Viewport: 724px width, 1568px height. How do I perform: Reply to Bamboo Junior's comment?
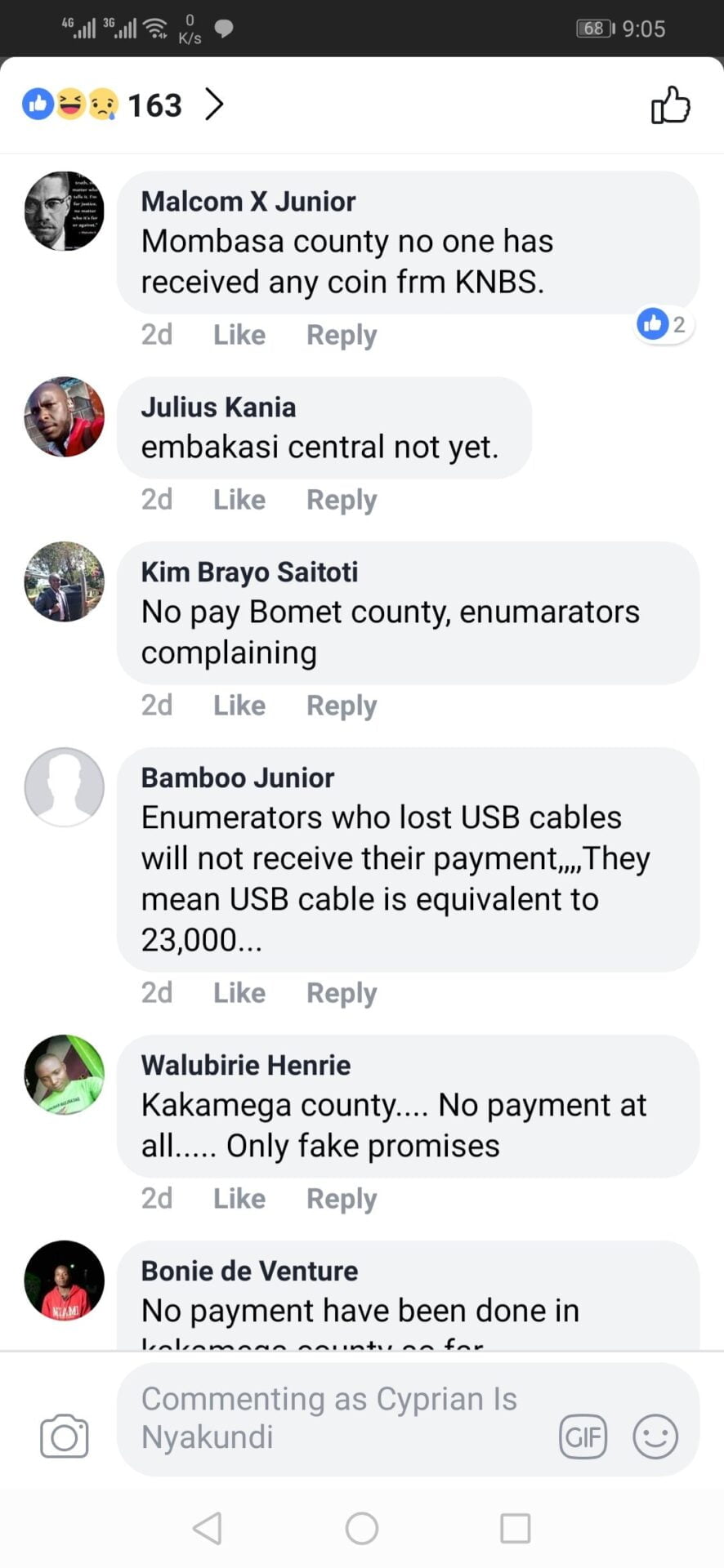(x=341, y=993)
